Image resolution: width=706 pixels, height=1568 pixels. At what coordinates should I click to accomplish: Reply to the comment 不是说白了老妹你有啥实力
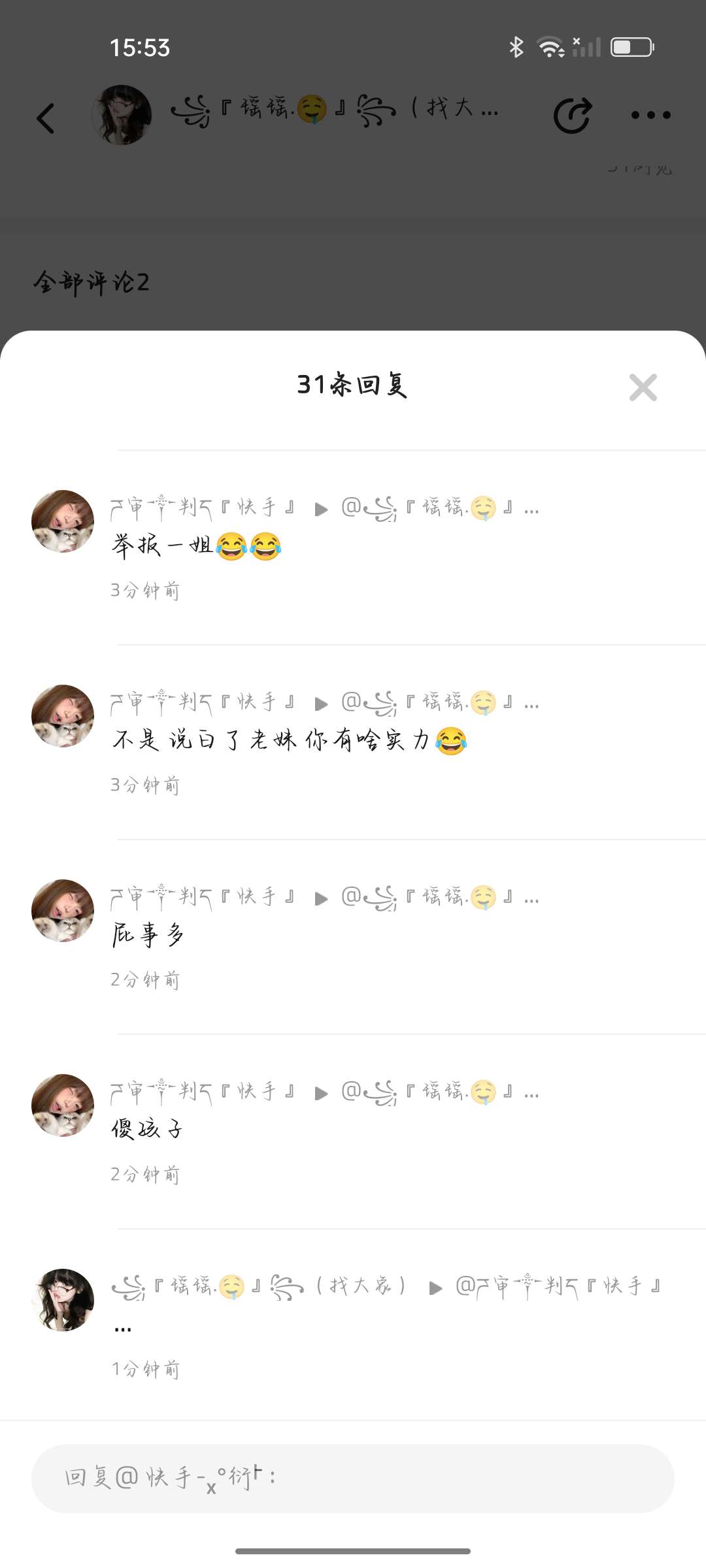coord(288,740)
